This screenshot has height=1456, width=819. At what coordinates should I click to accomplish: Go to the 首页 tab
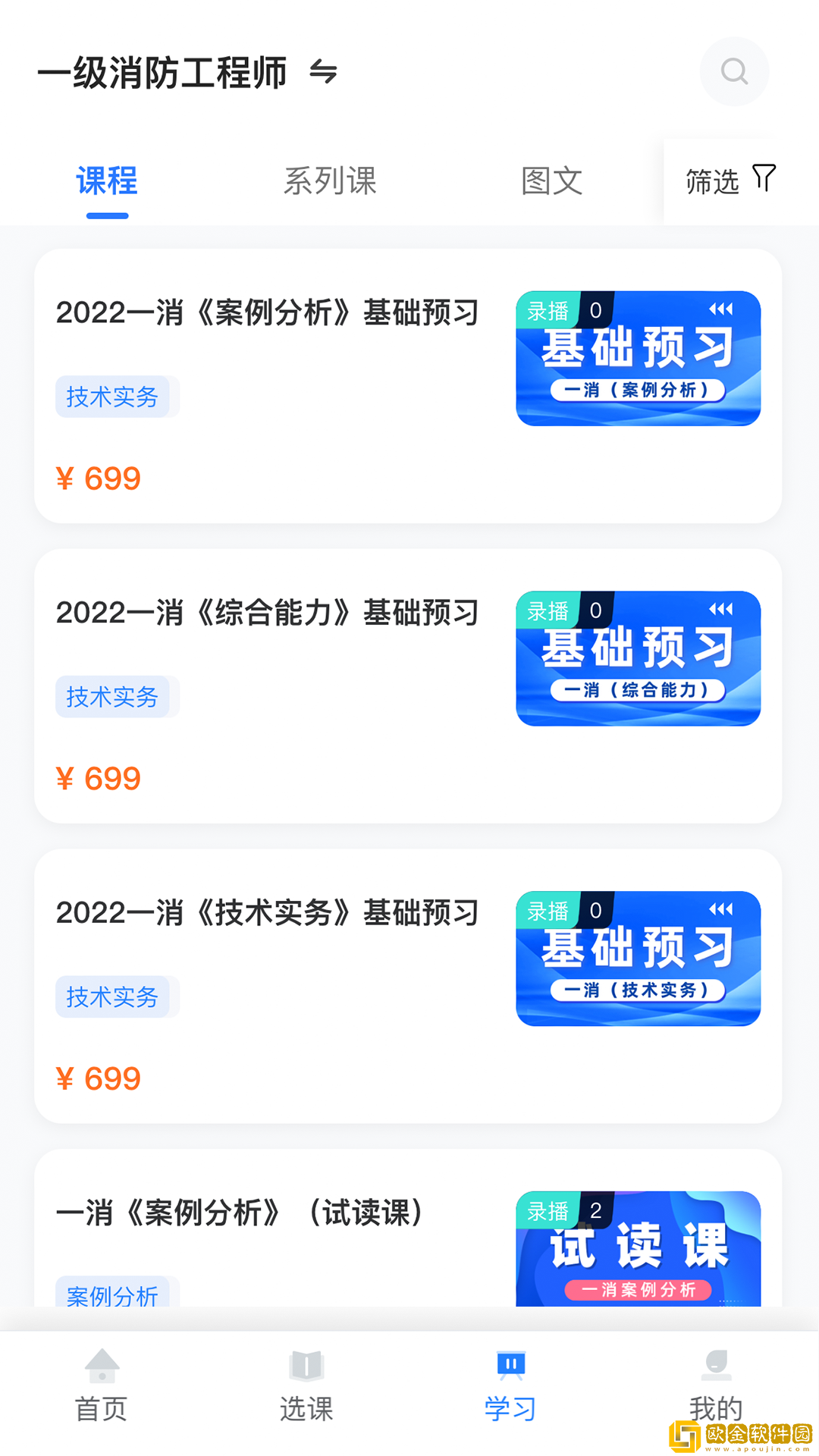[102, 1386]
